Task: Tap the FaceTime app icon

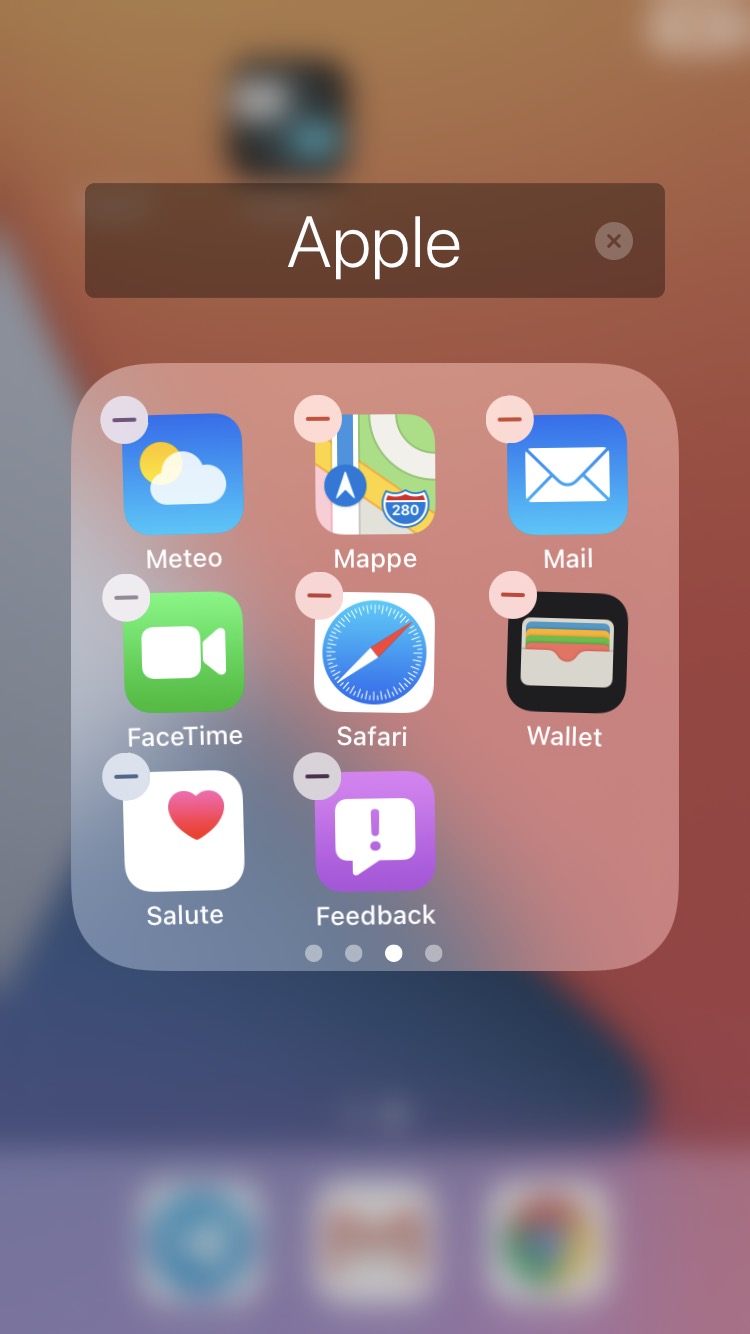Action: pos(184,653)
